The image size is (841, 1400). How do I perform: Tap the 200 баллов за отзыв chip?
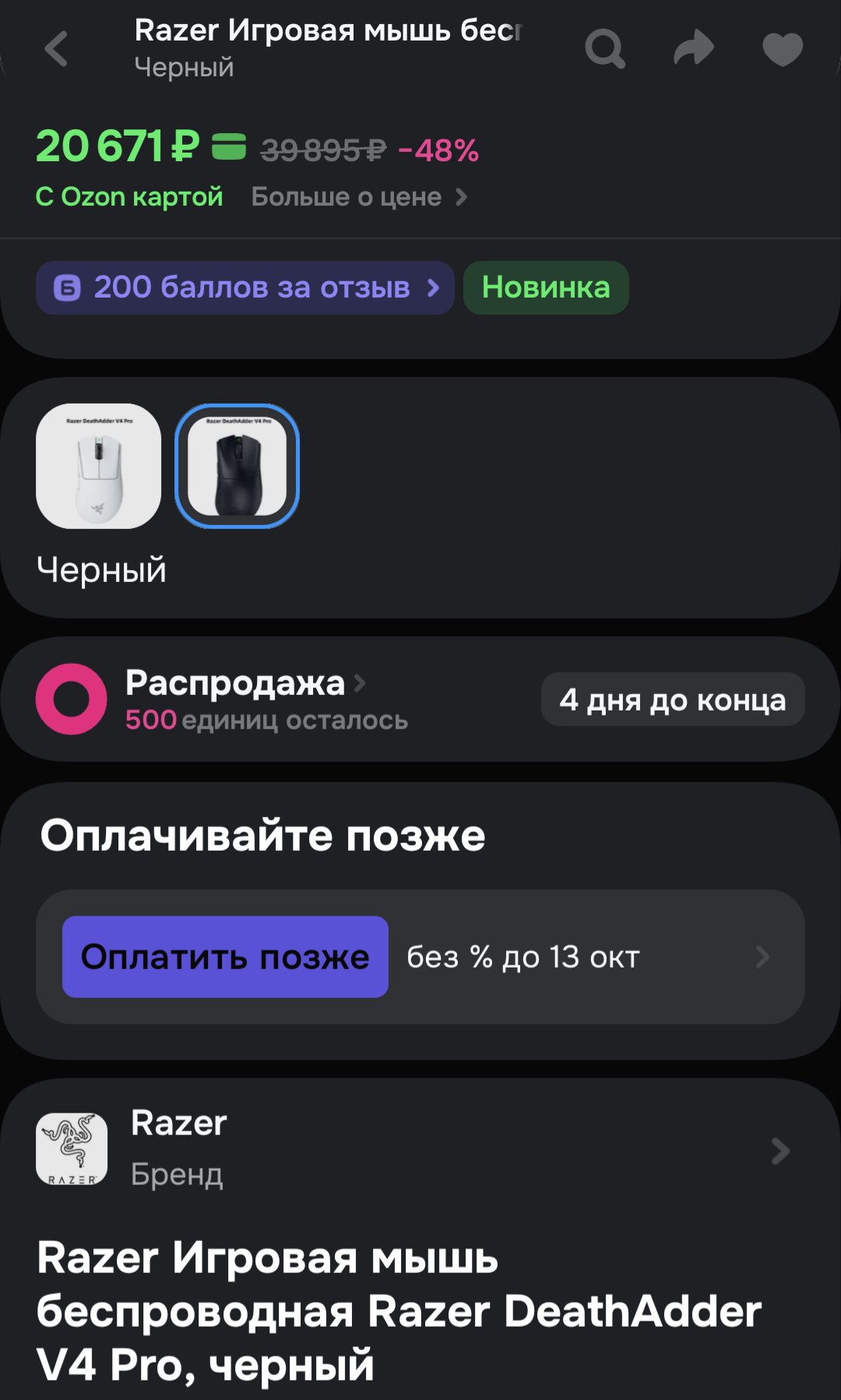(x=245, y=287)
